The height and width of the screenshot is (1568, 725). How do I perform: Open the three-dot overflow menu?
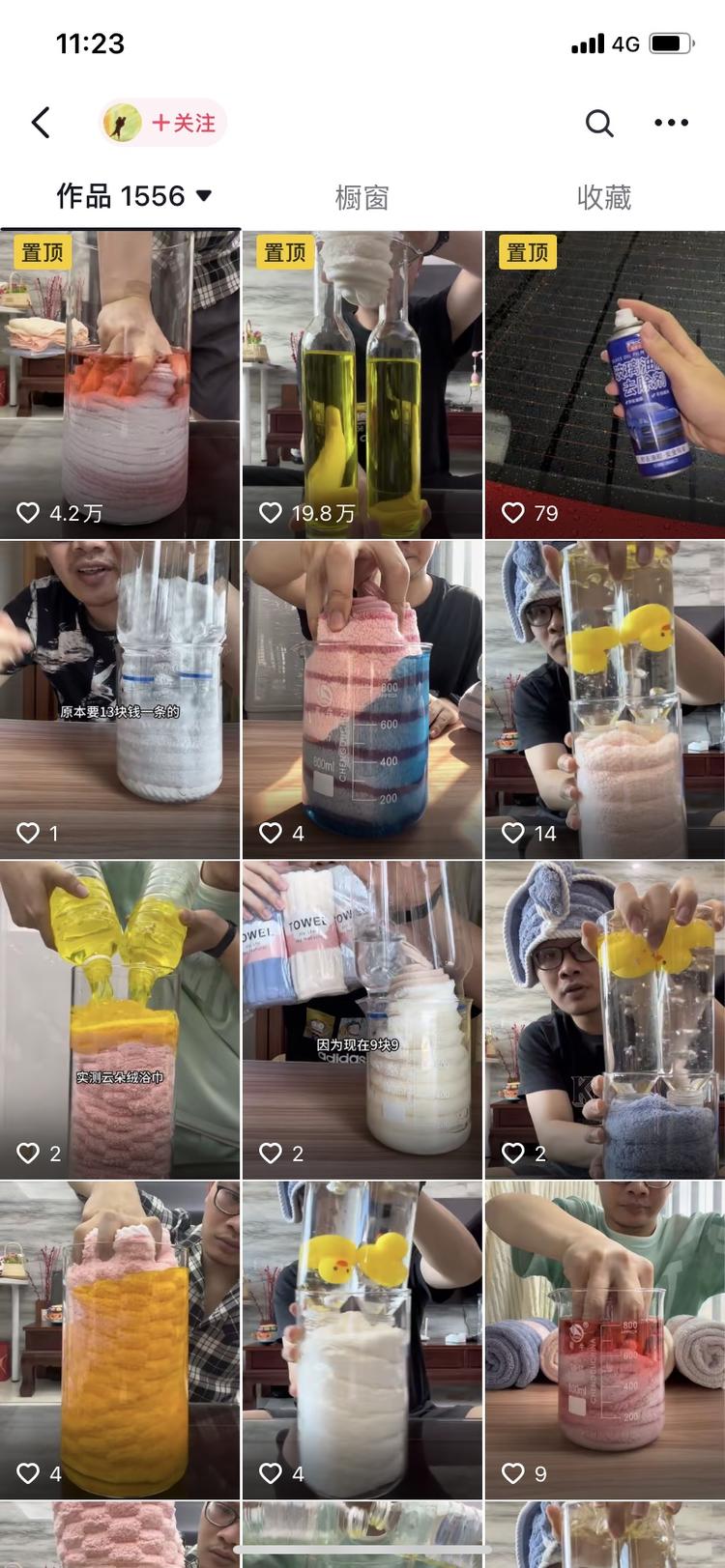coord(671,123)
